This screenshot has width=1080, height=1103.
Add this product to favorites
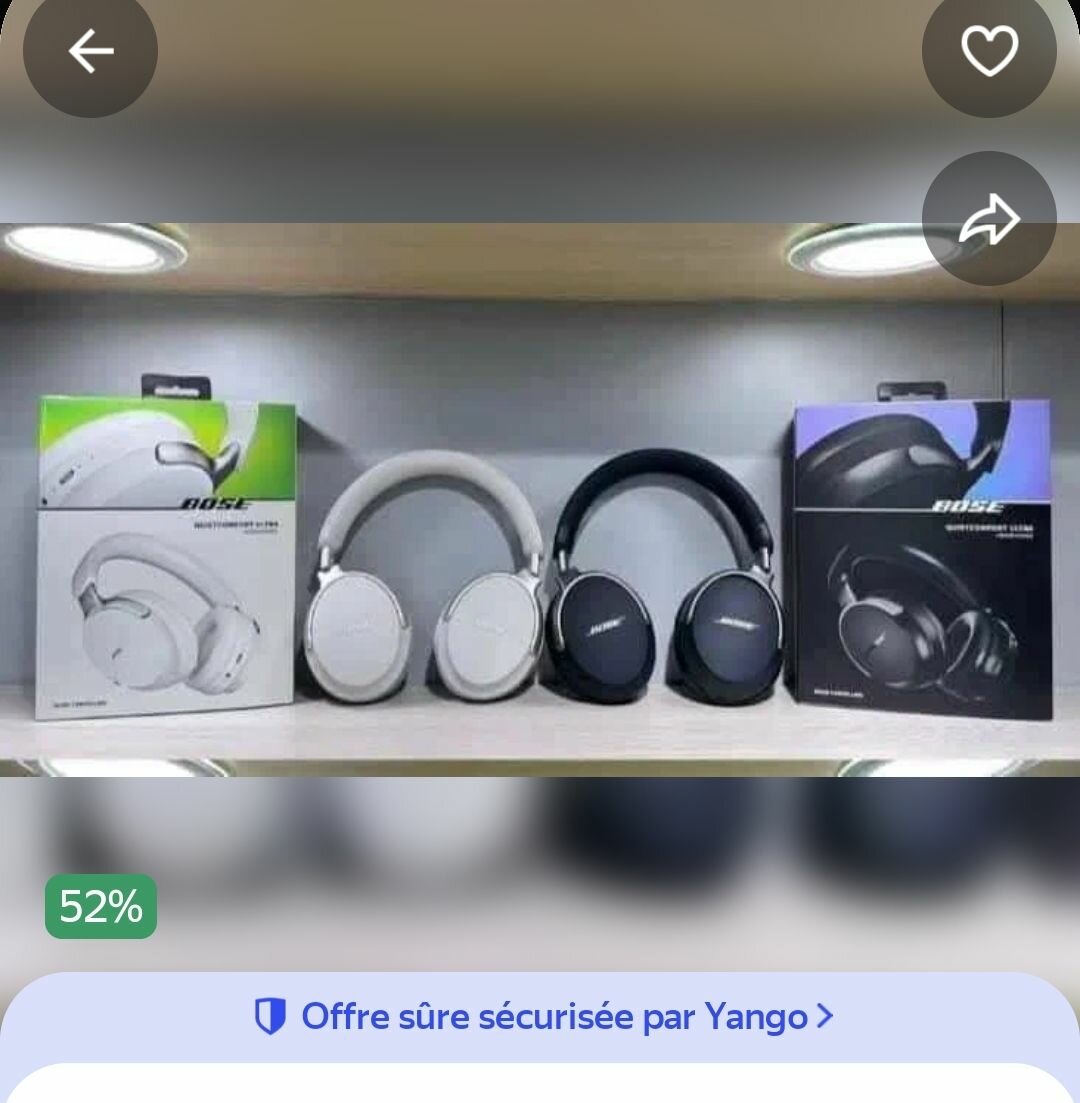tap(989, 51)
